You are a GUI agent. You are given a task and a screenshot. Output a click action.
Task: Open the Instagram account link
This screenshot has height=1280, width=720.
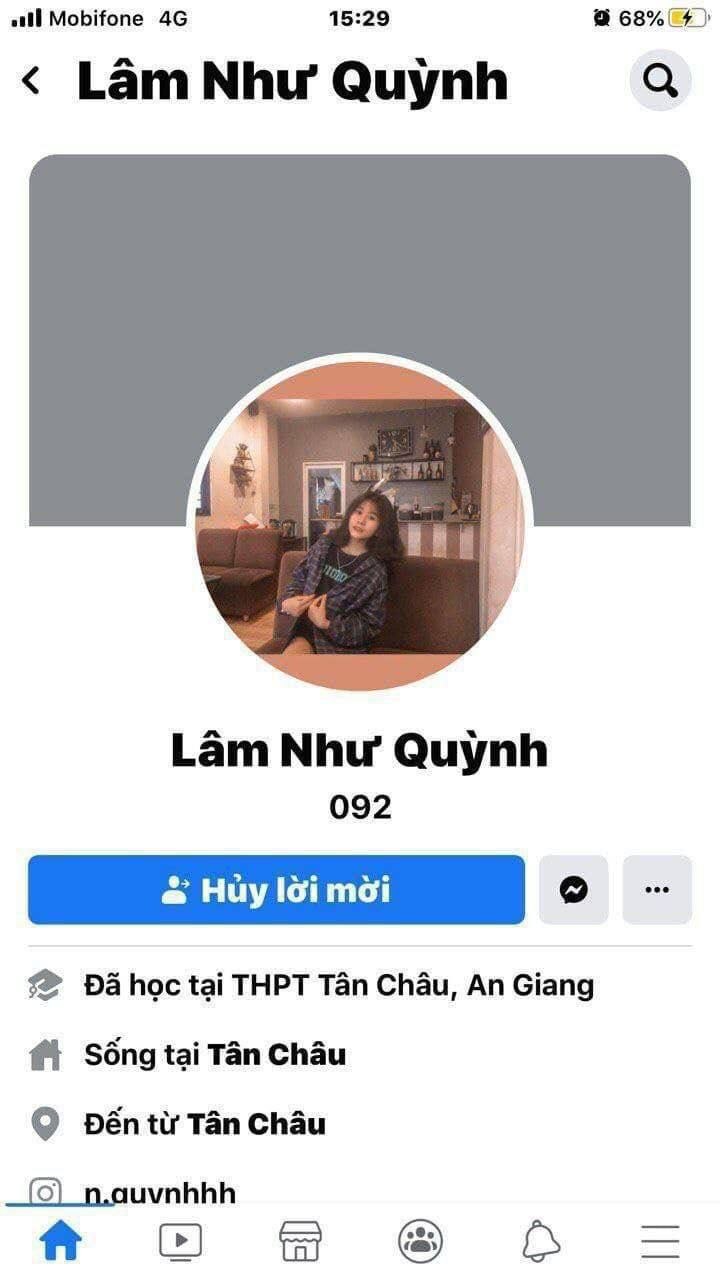(x=160, y=1192)
